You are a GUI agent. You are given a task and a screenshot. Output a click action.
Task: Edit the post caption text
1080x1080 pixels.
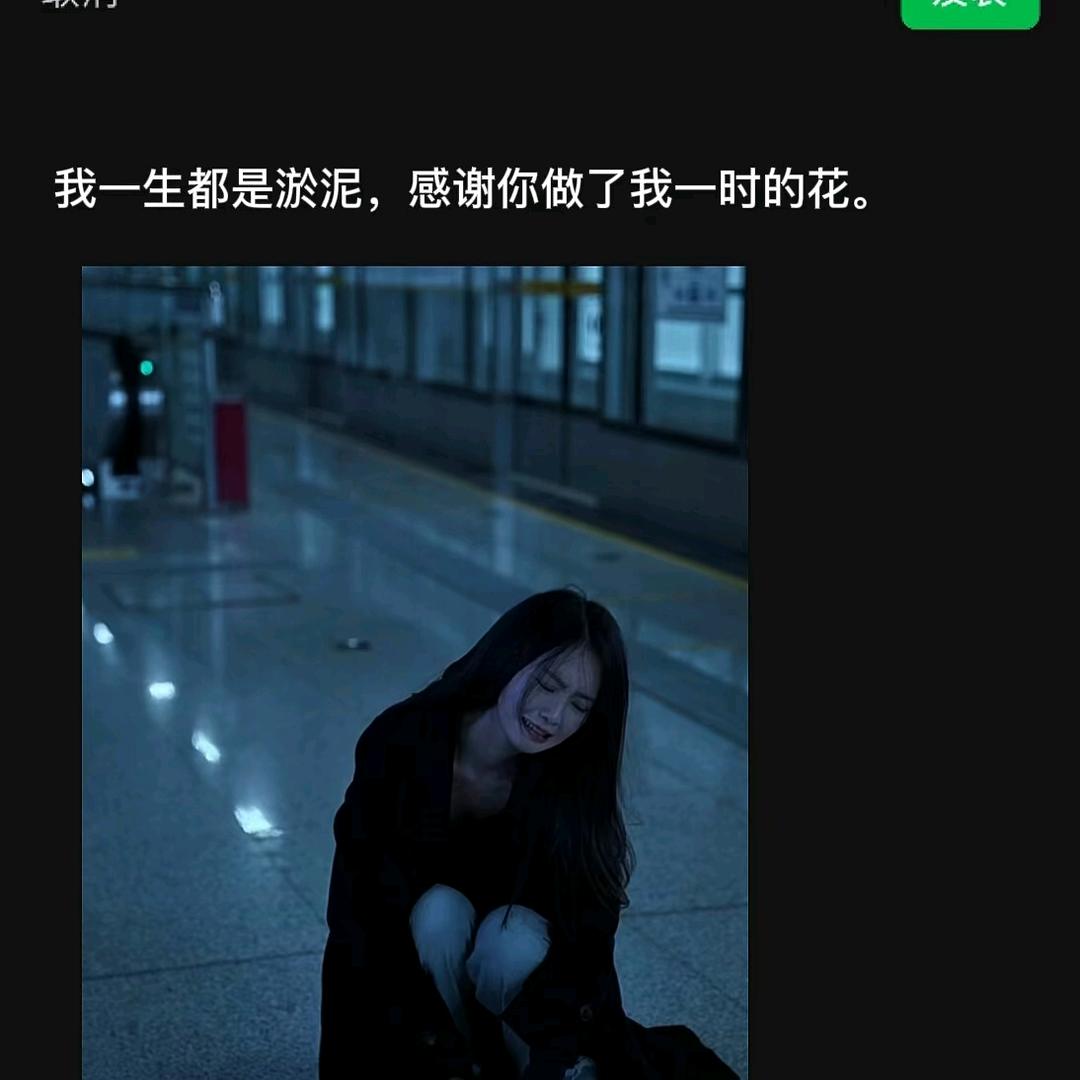[464, 190]
